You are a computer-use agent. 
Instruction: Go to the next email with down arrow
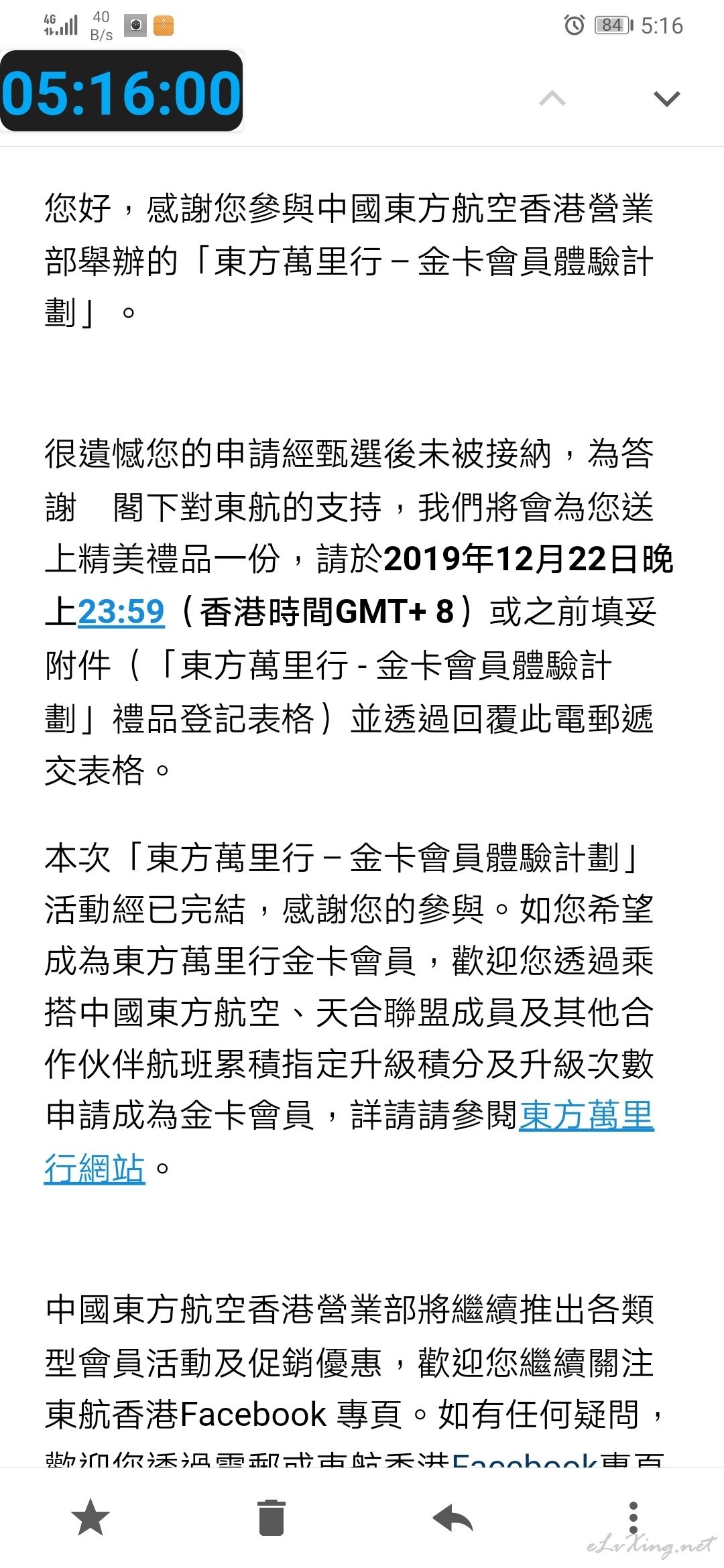666,99
